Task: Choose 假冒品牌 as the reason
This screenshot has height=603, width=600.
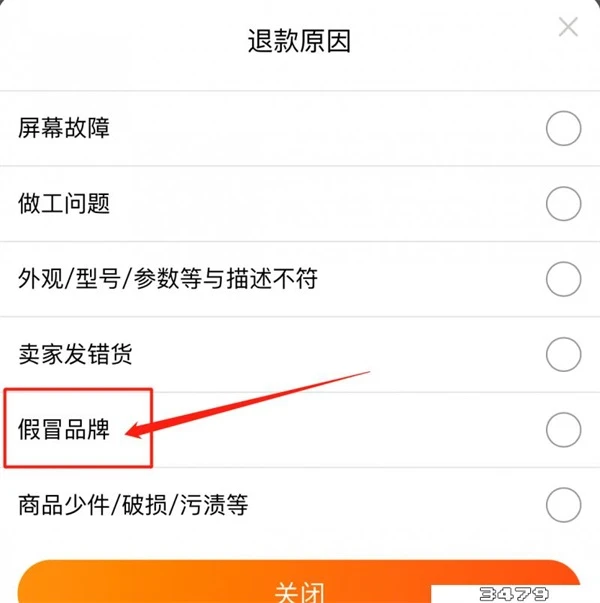Action: [x=563, y=430]
